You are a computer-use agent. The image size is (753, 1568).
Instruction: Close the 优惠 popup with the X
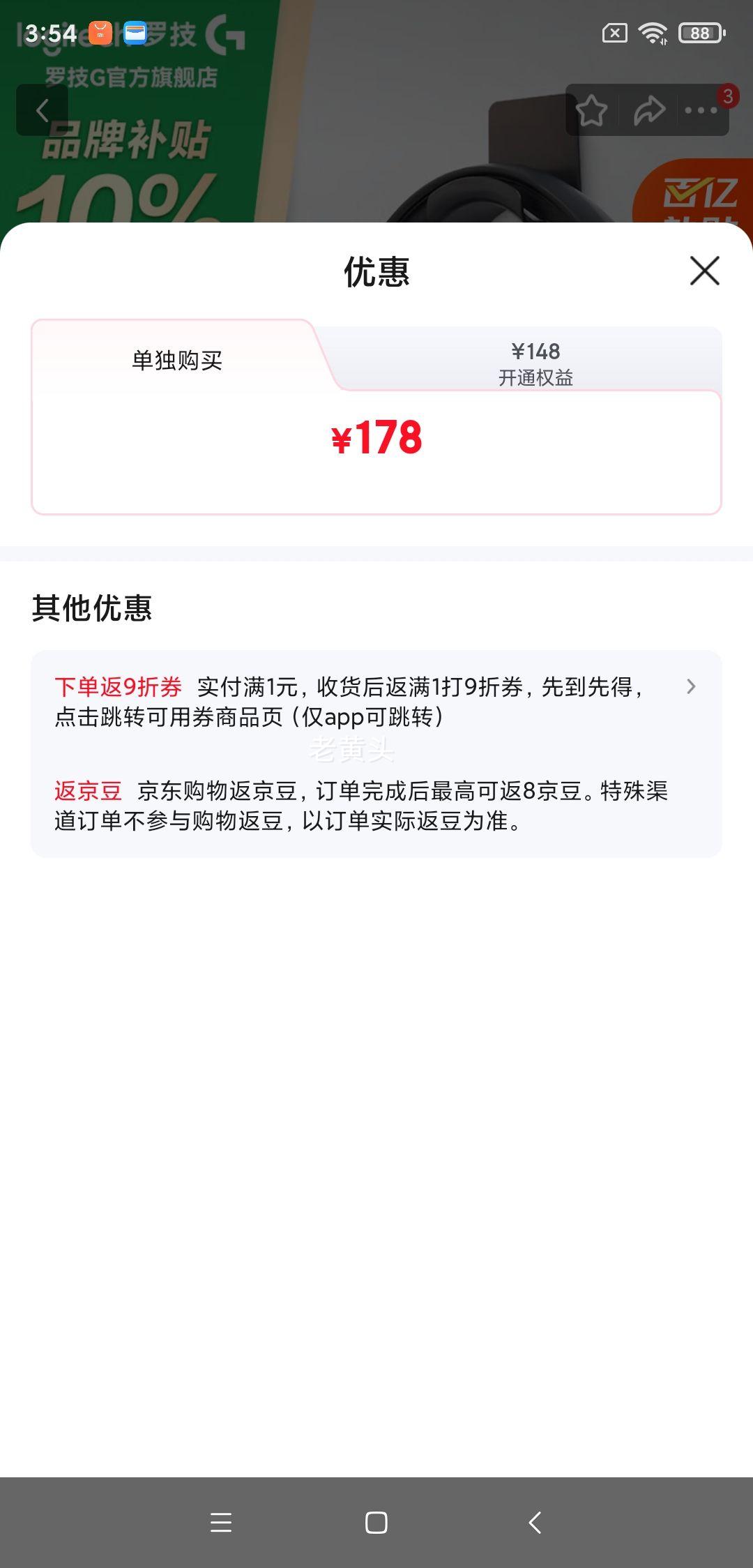click(x=704, y=271)
